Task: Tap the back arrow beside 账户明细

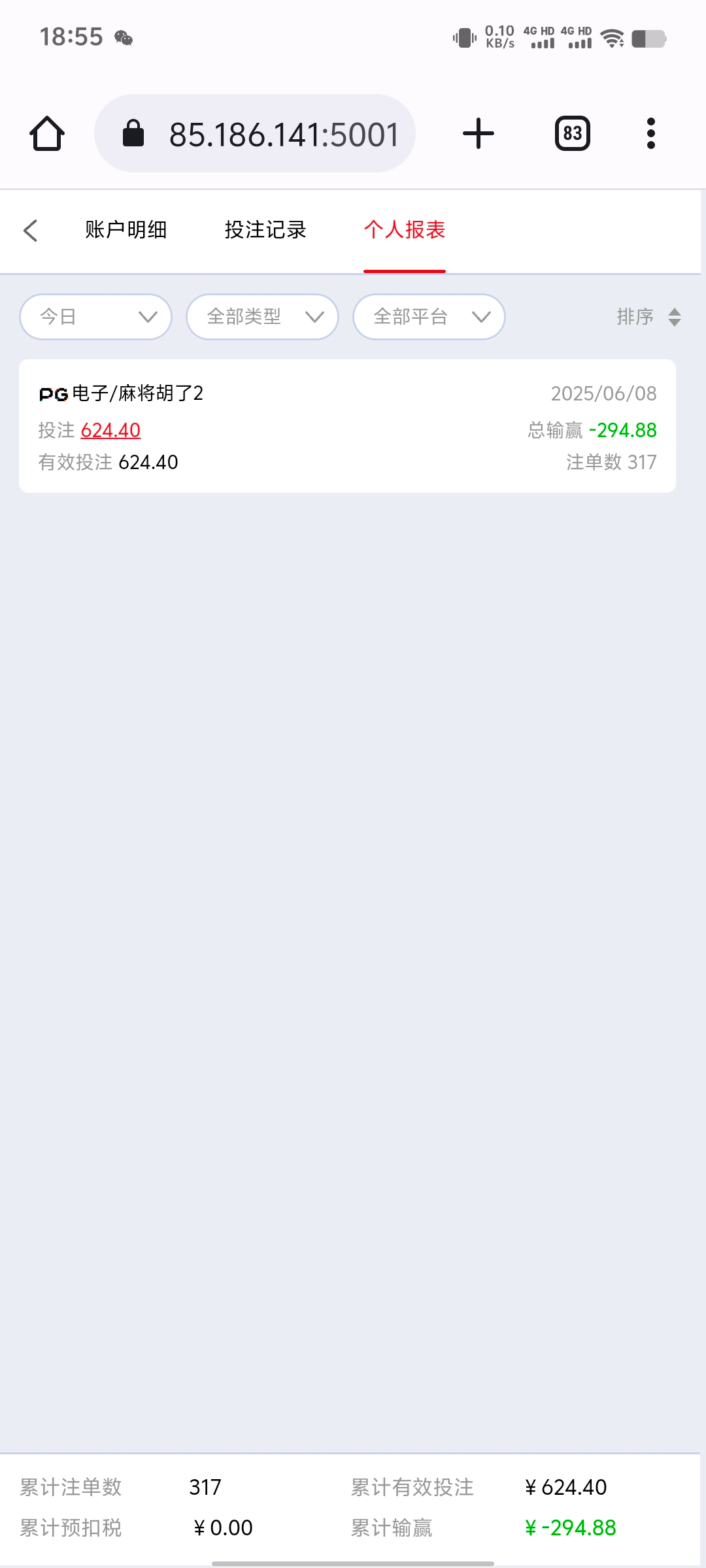Action: 31,230
